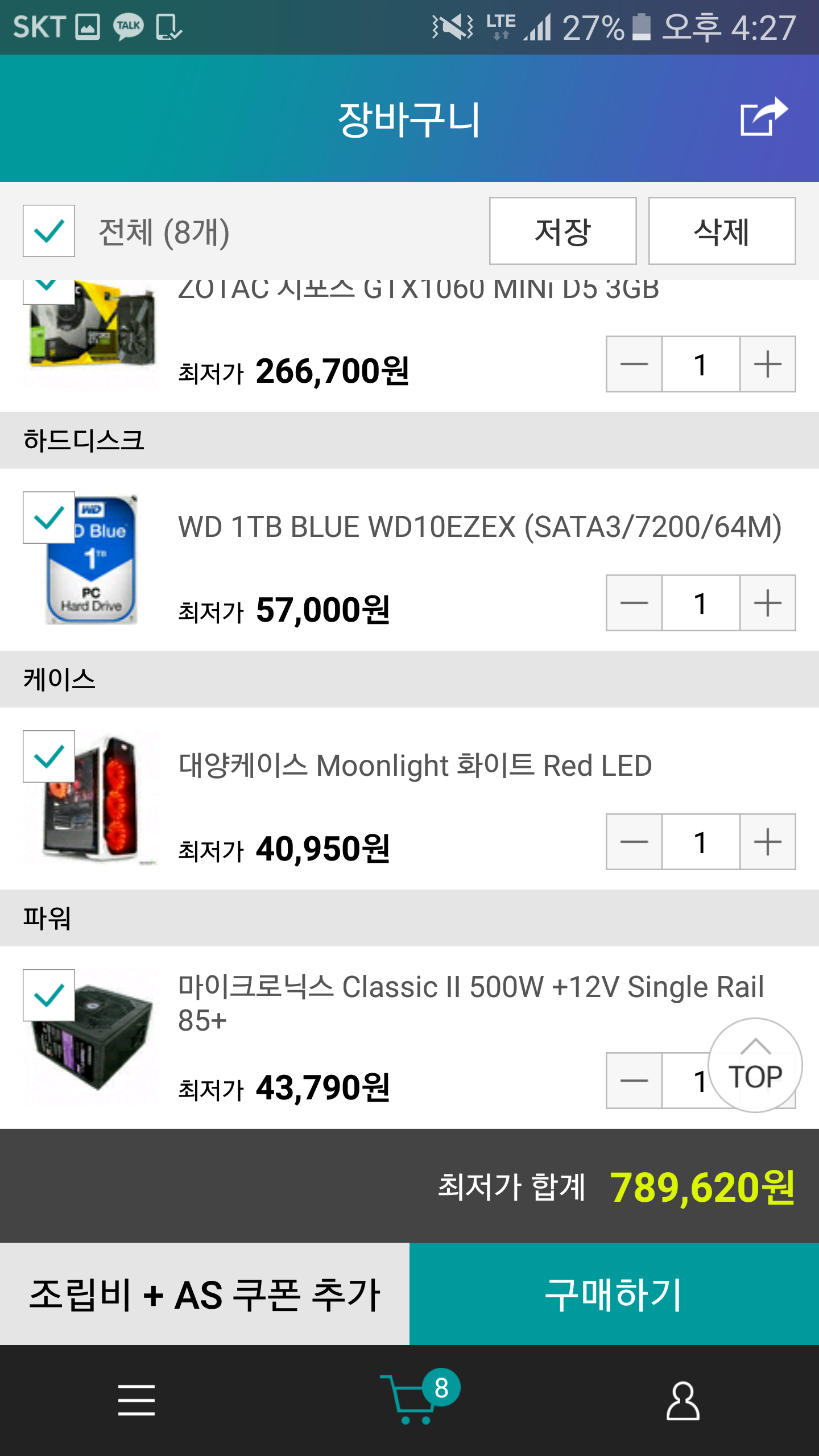The width and height of the screenshot is (819, 1456).
Task: Reduce quantity of 대양케이스 Moonlight case
Action: [634, 842]
